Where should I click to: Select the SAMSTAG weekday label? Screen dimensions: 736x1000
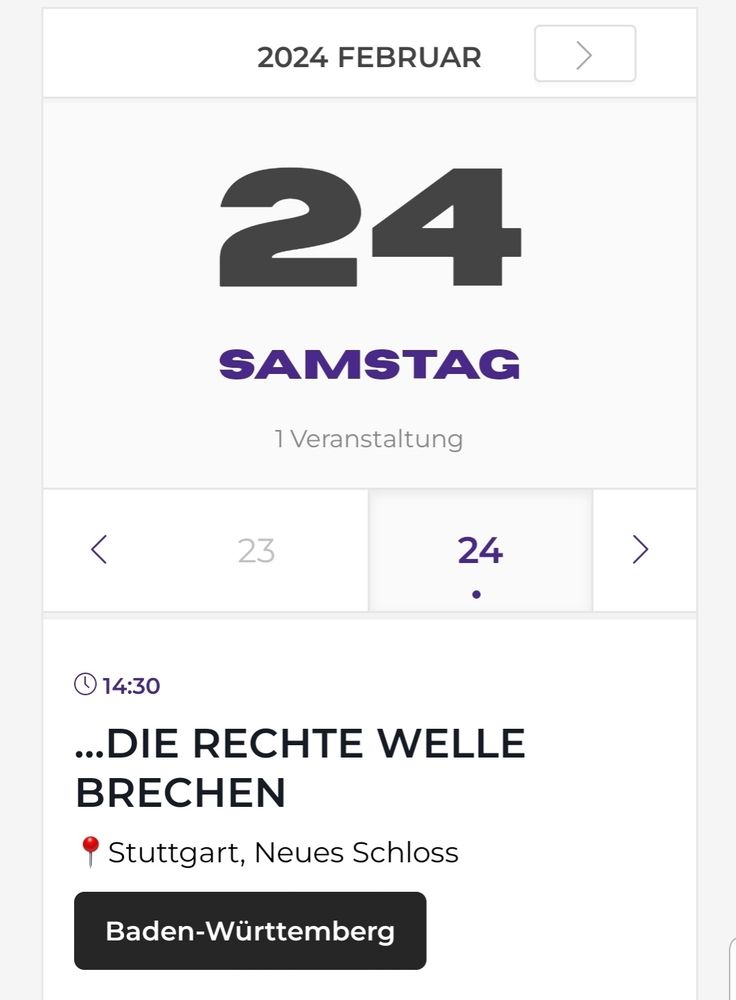[x=368, y=363]
